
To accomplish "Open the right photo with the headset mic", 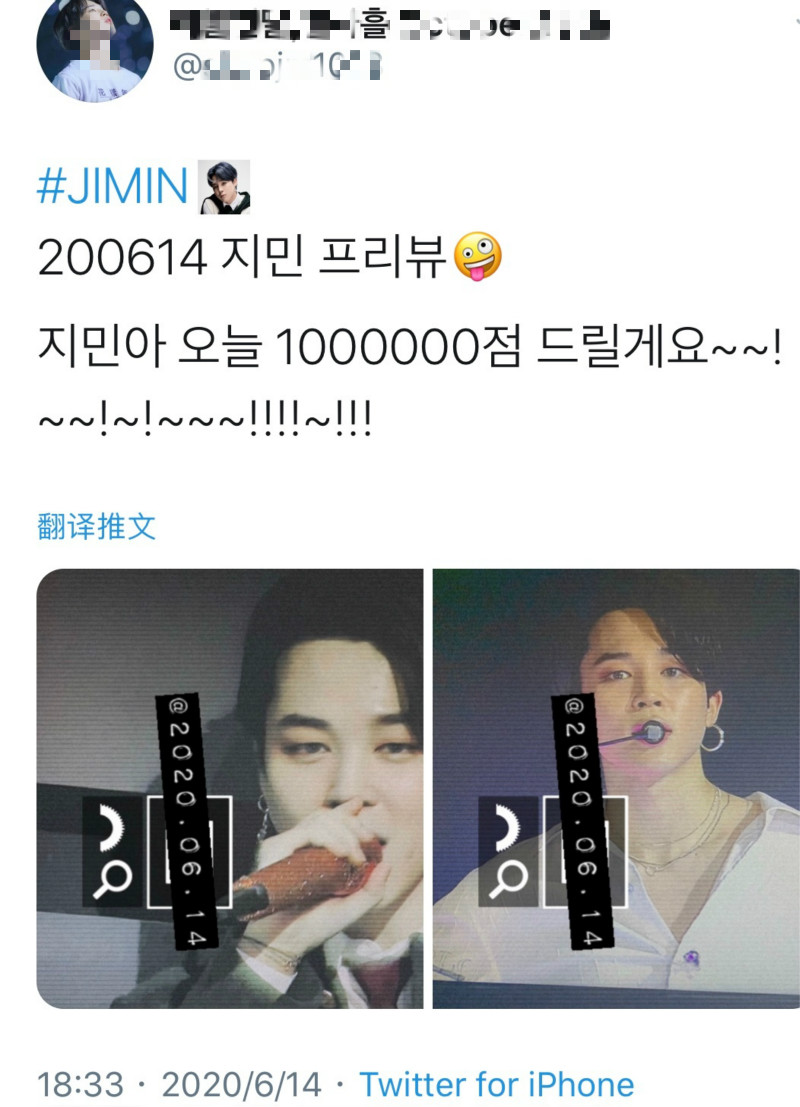I will [616, 788].
